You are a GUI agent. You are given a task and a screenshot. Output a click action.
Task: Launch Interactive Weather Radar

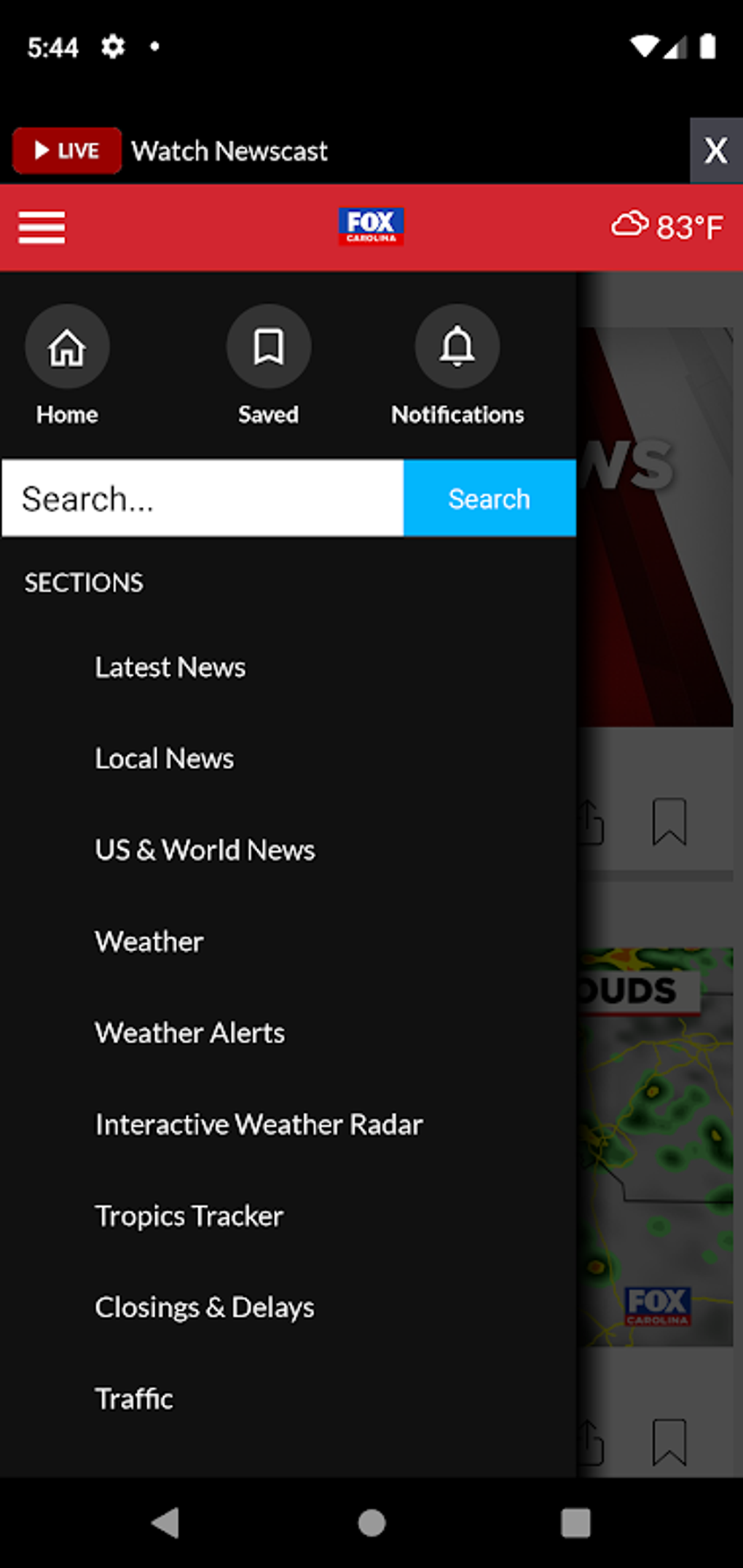259,1124
